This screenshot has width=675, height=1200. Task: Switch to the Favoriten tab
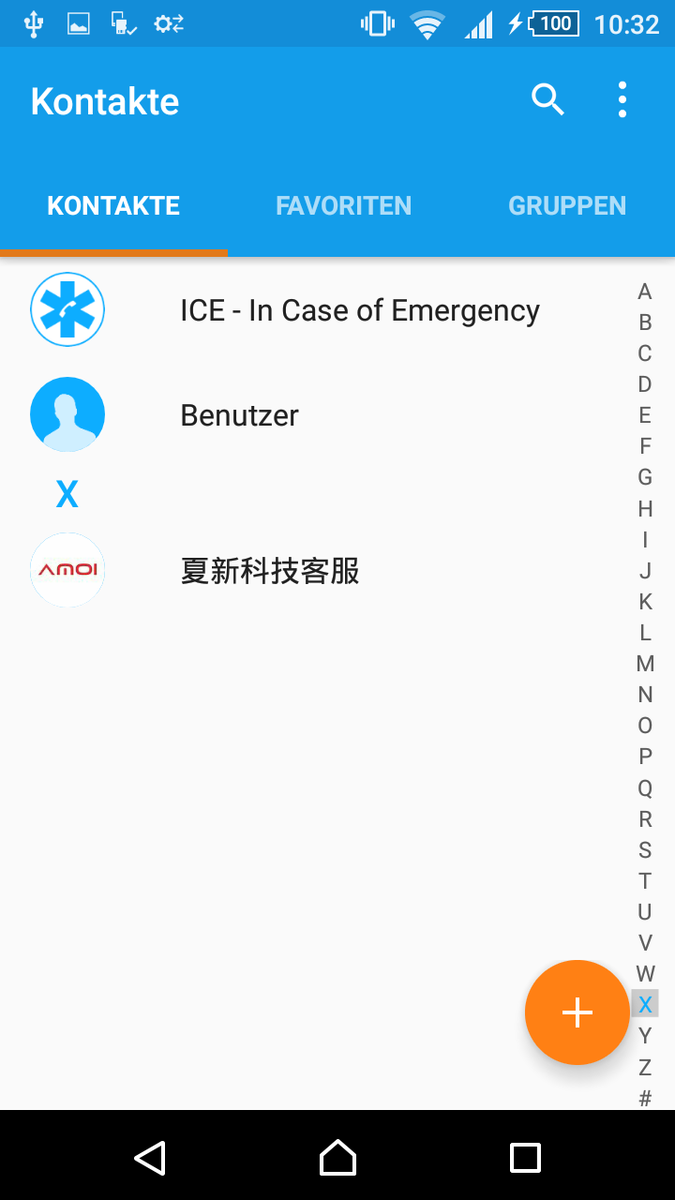point(343,206)
